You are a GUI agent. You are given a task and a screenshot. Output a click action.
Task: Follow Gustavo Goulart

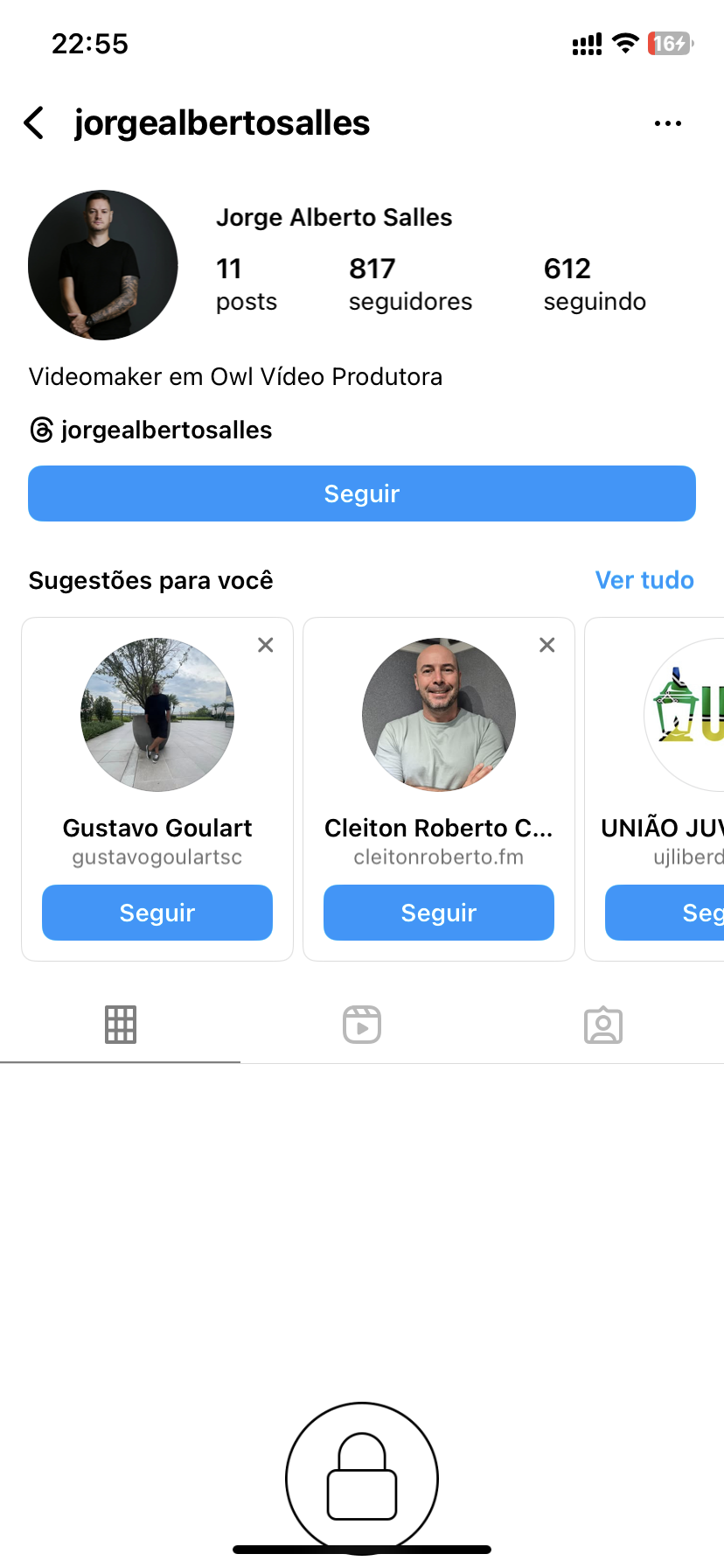(157, 913)
